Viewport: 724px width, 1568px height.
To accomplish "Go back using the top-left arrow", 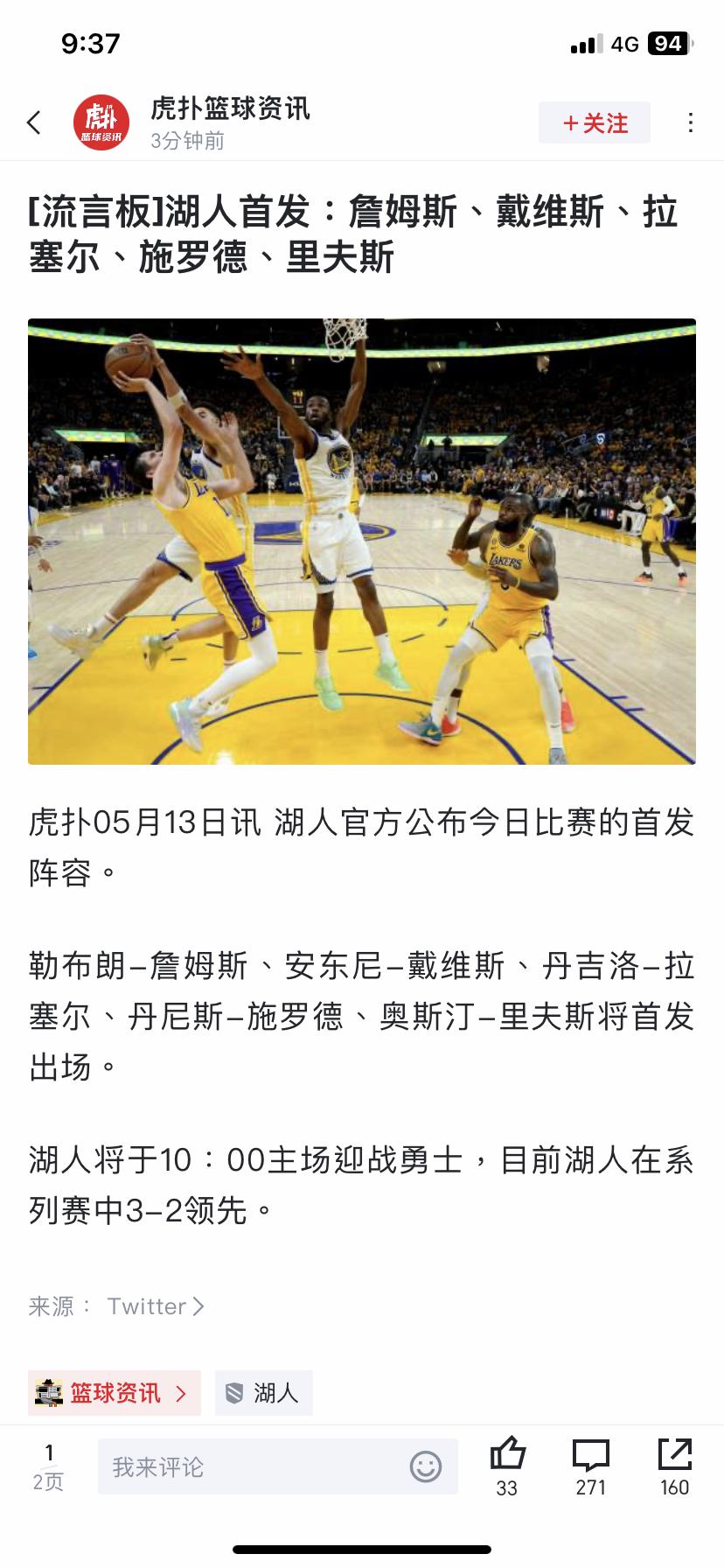I will (x=34, y=122).
